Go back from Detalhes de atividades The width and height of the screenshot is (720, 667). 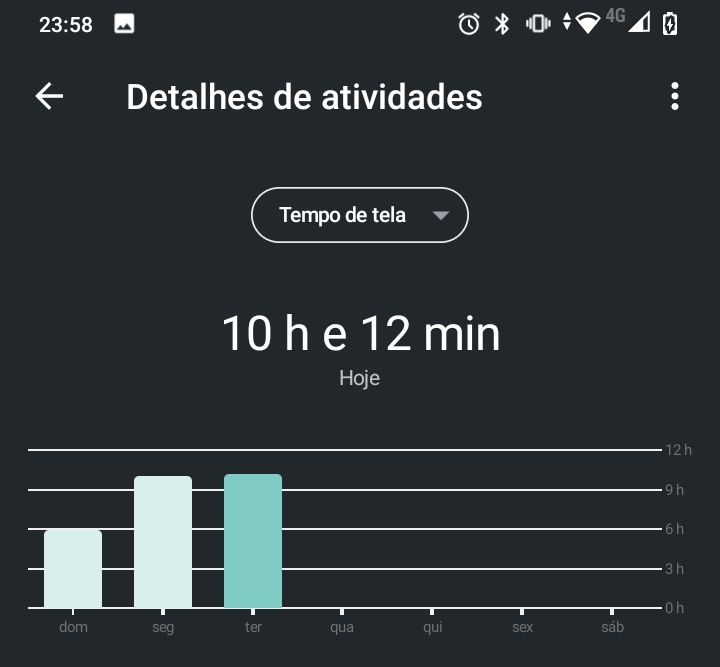(49, 97)
